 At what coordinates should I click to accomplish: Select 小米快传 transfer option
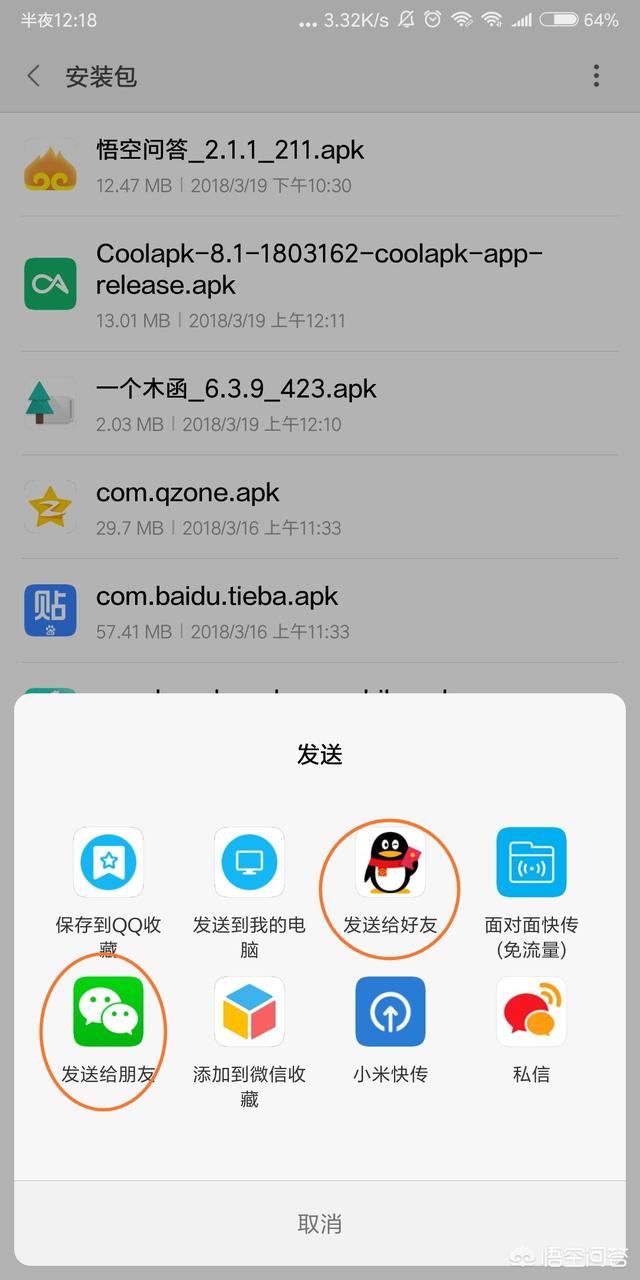tap(391, 1030)
